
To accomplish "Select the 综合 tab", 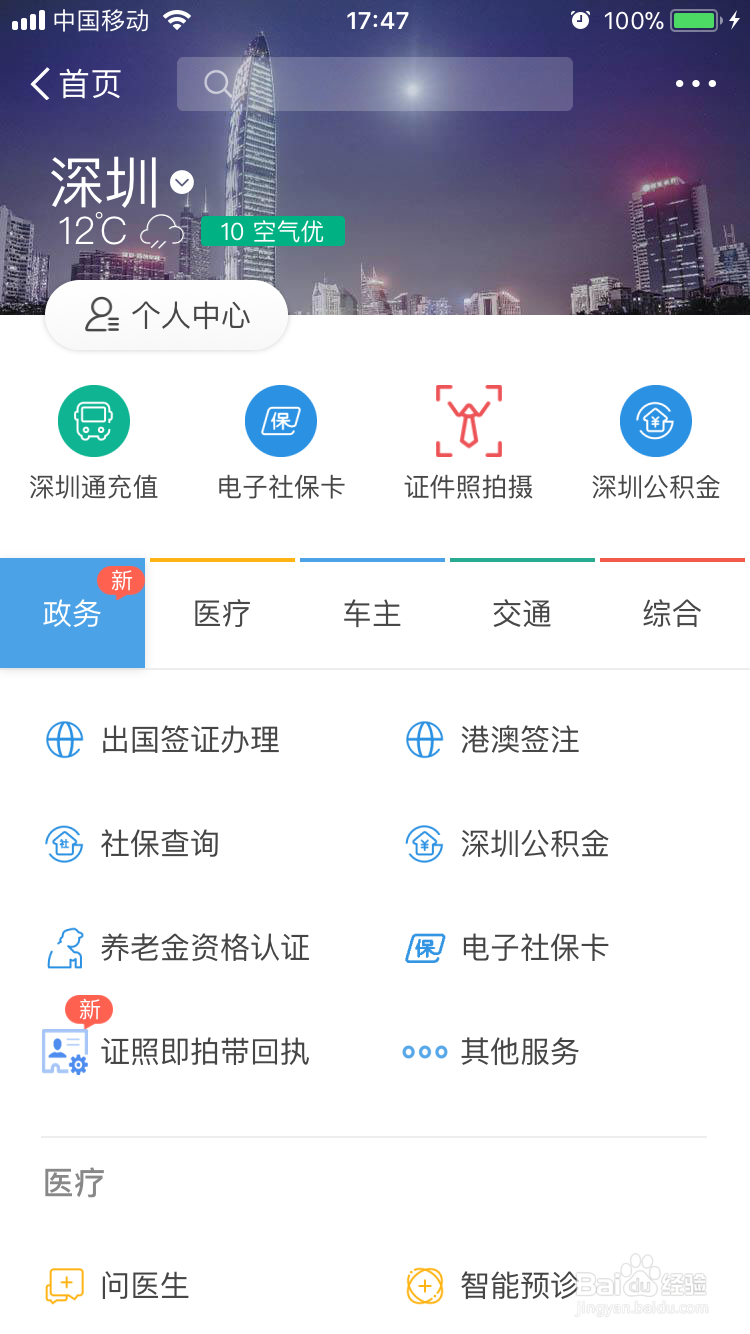I will pyautogui.click(x=672, y=615).
